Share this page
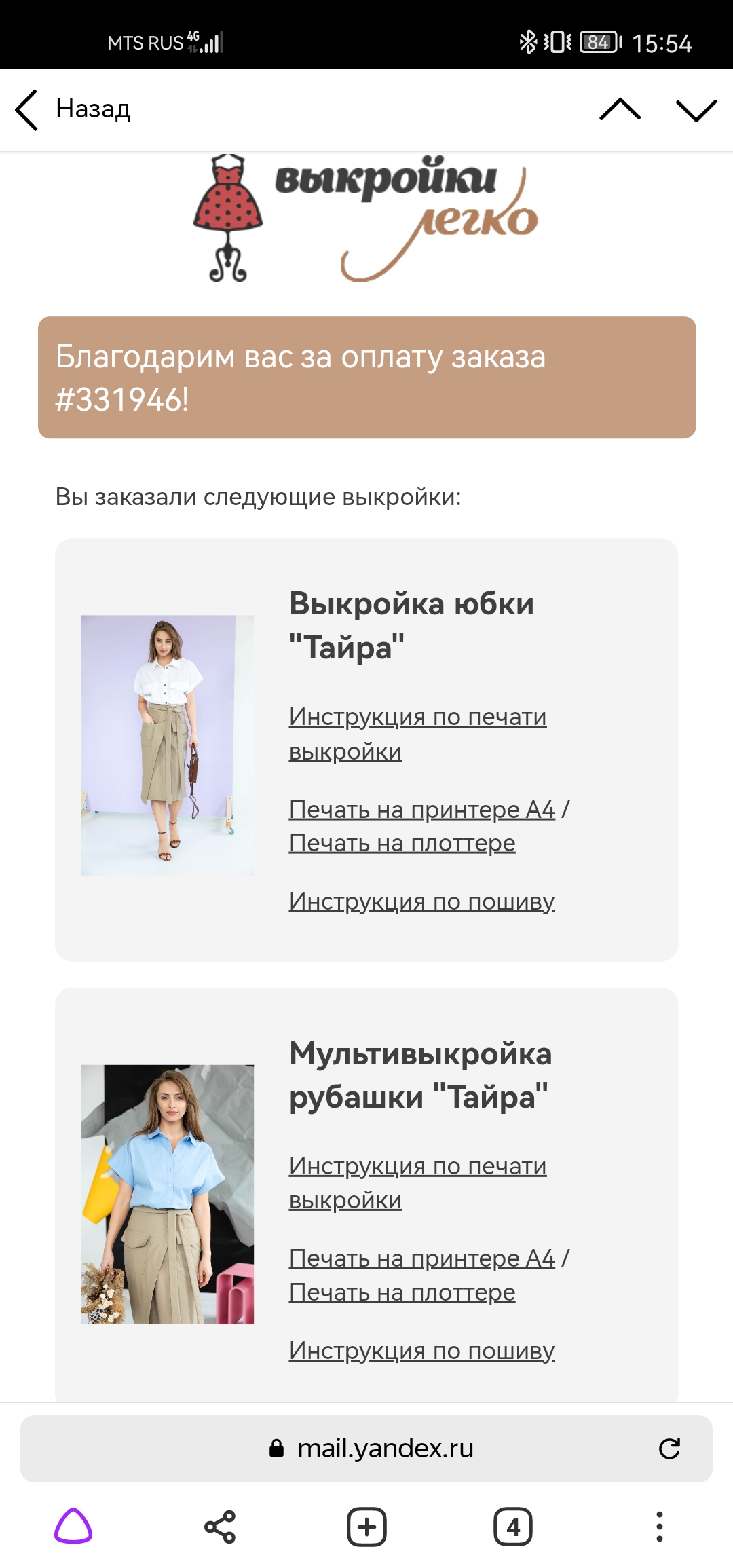The width and height of the screenshot is (733, 1568). [x=220, y=1527]
